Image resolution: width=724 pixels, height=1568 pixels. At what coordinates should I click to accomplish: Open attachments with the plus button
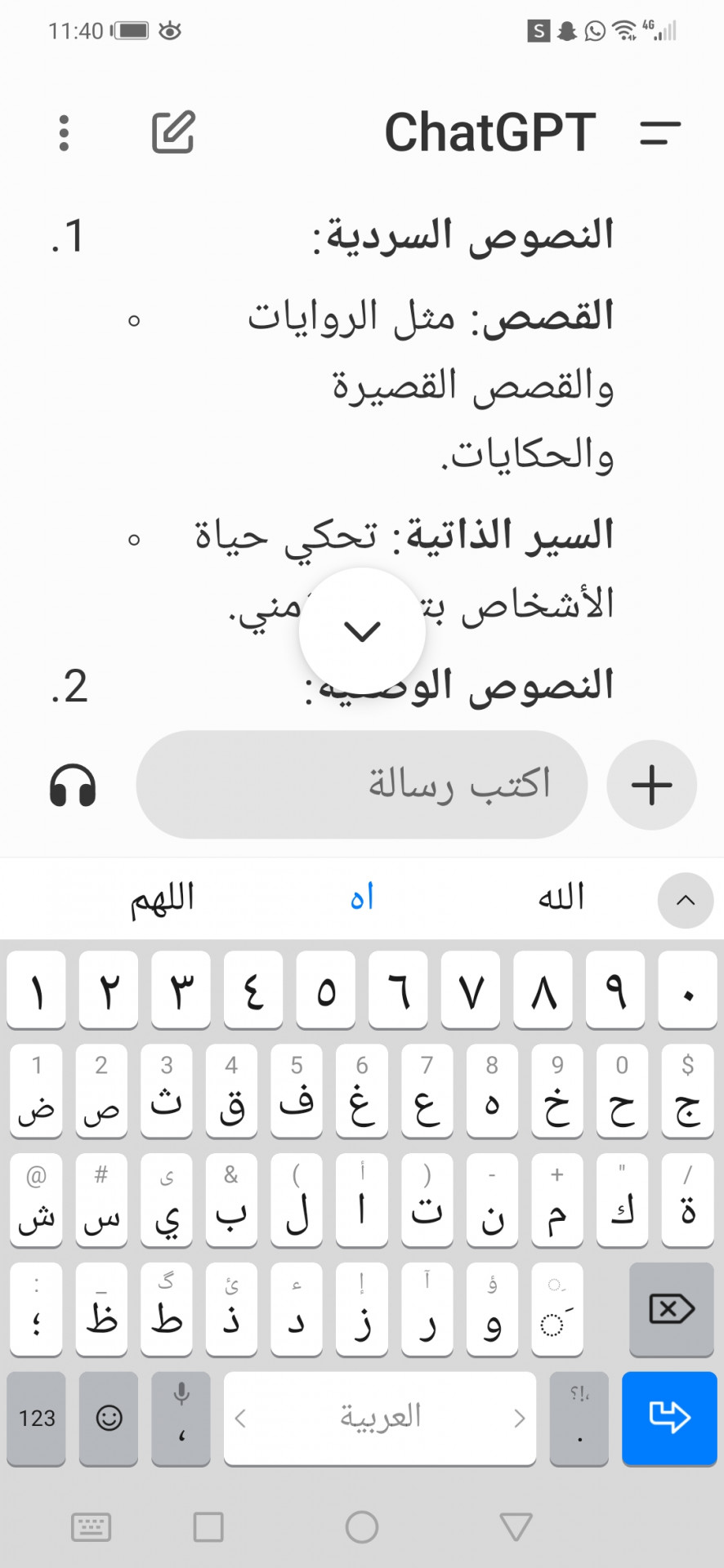click(x=651, y=785)
